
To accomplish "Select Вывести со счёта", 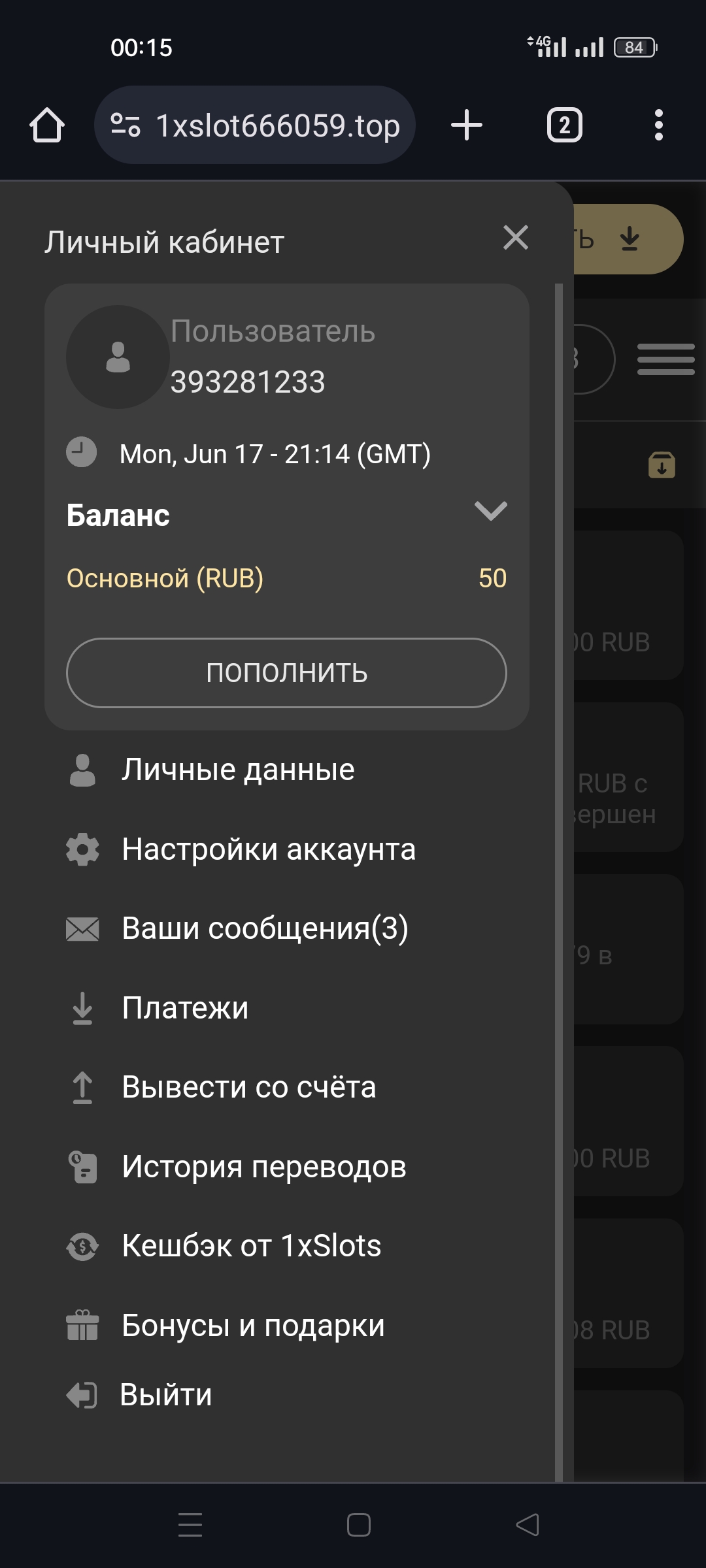I will click(286, 1087).
